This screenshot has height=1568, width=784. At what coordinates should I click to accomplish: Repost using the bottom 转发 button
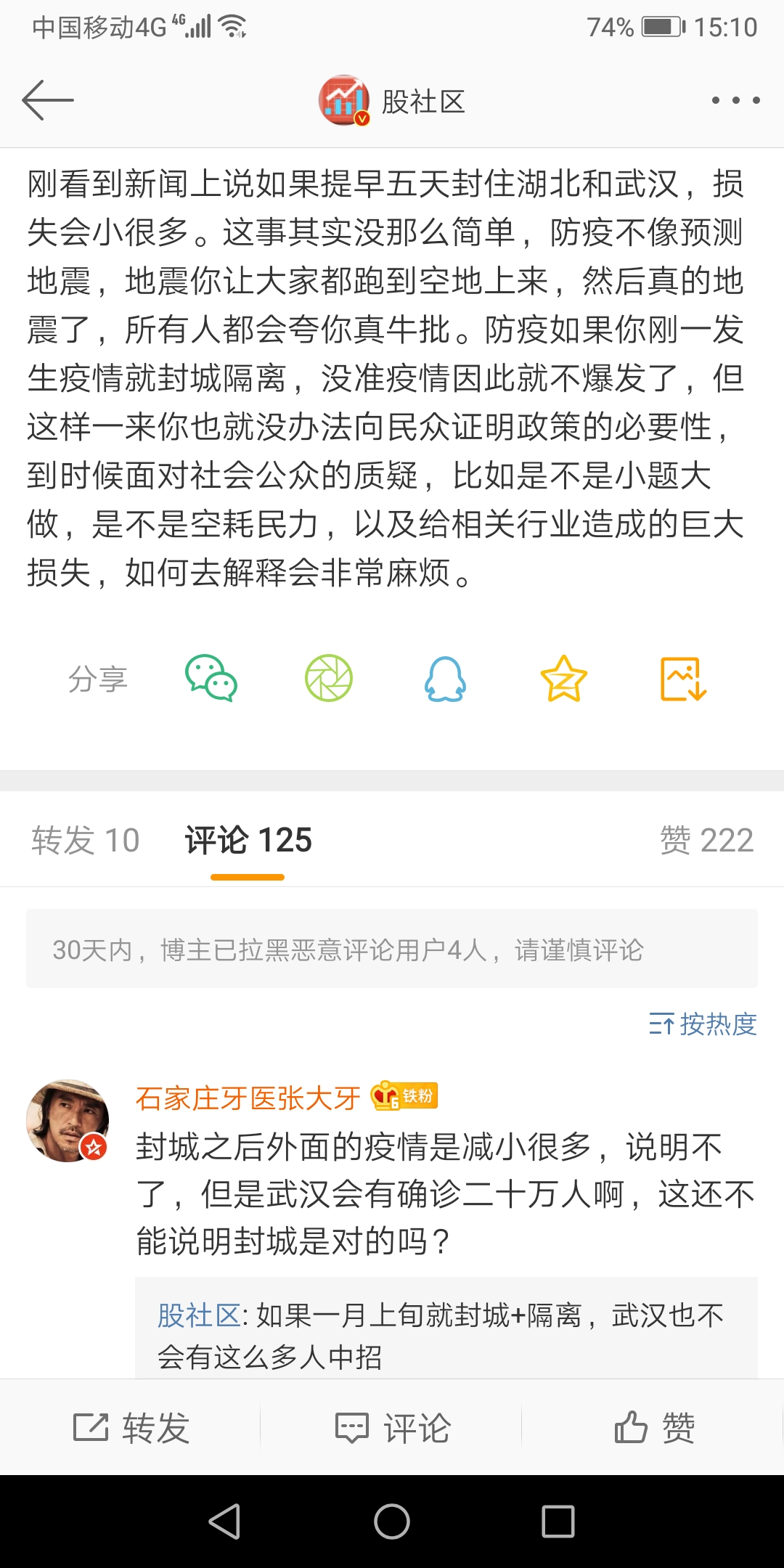(x=131, y=1428)
